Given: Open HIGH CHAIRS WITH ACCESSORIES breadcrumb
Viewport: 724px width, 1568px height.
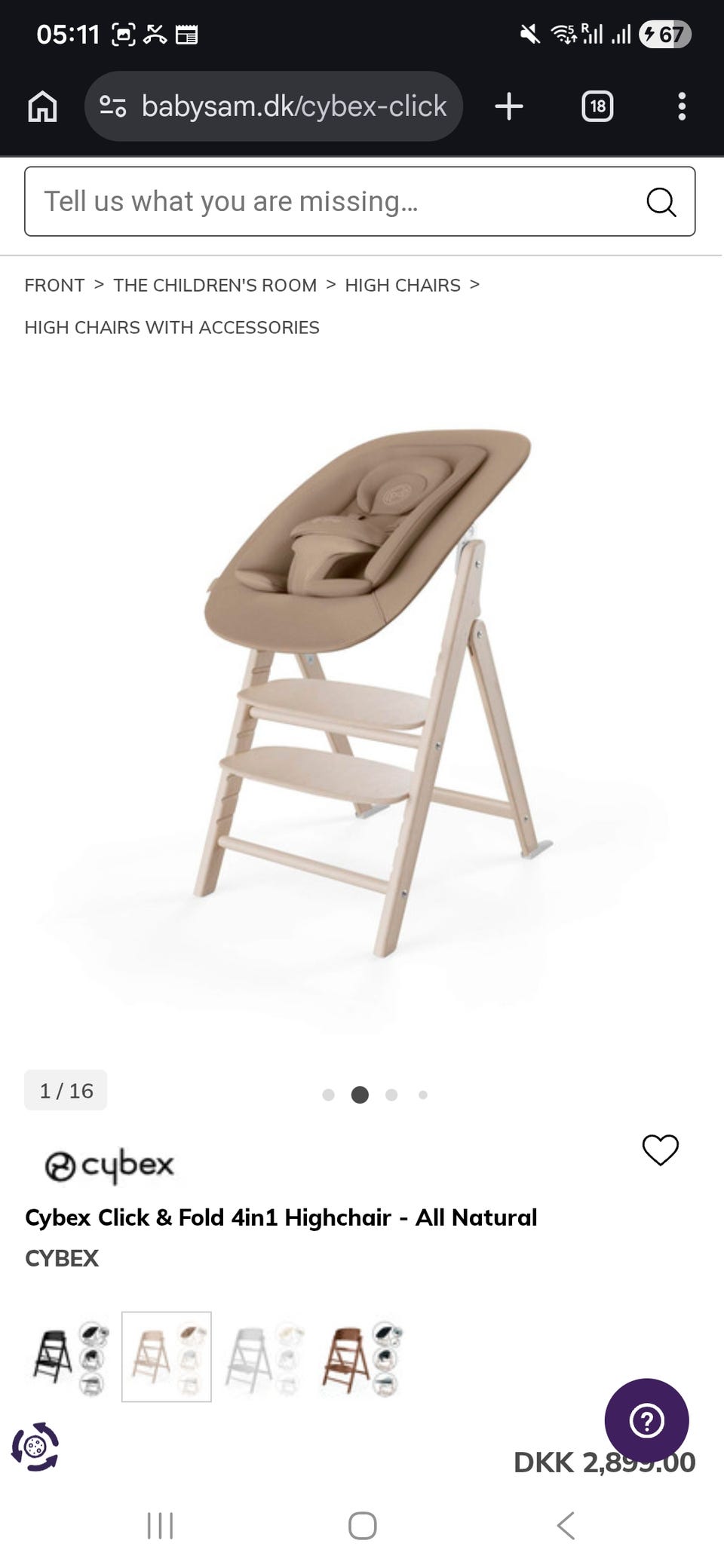Looking at the screenshot, I should click(x=172, y=327).
